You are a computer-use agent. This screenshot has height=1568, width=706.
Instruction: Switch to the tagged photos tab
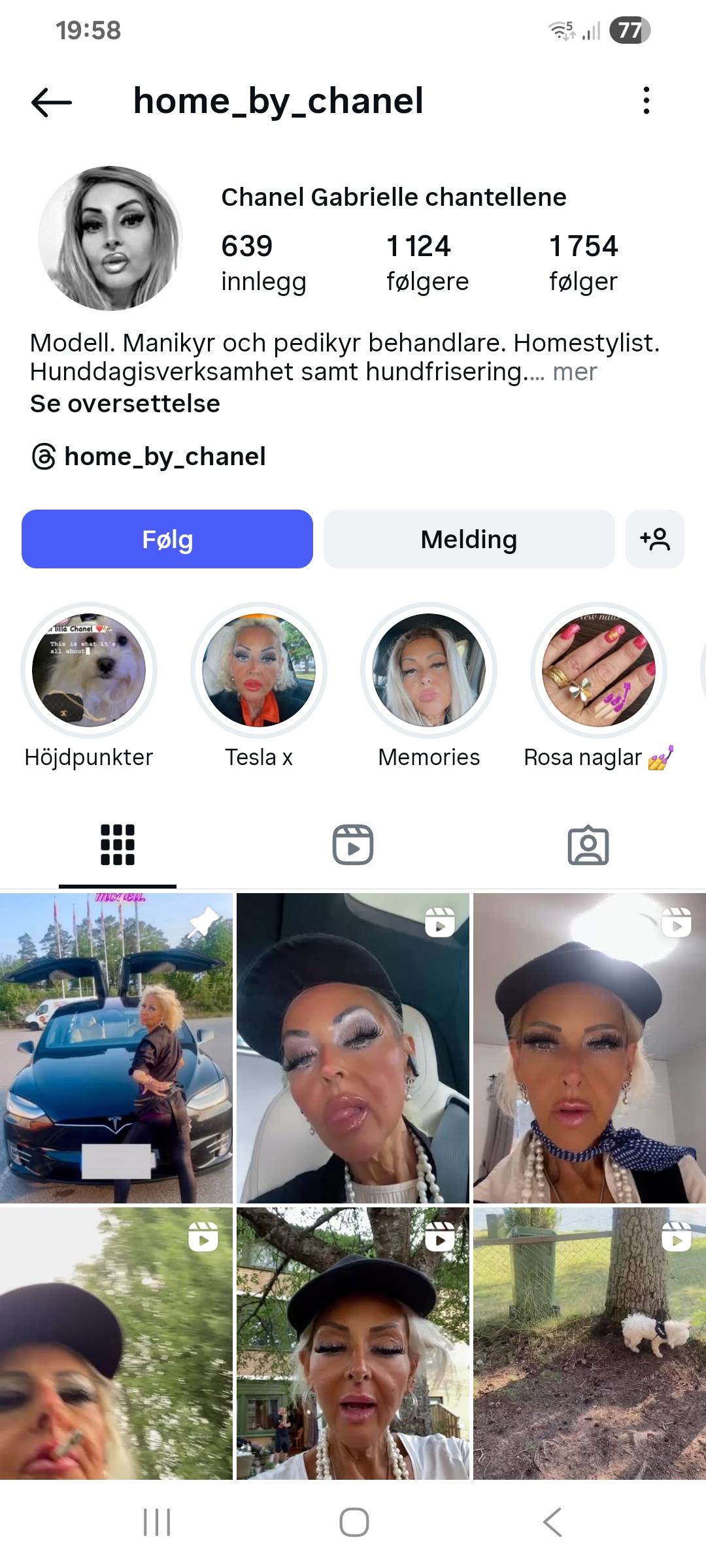(588, 845)
